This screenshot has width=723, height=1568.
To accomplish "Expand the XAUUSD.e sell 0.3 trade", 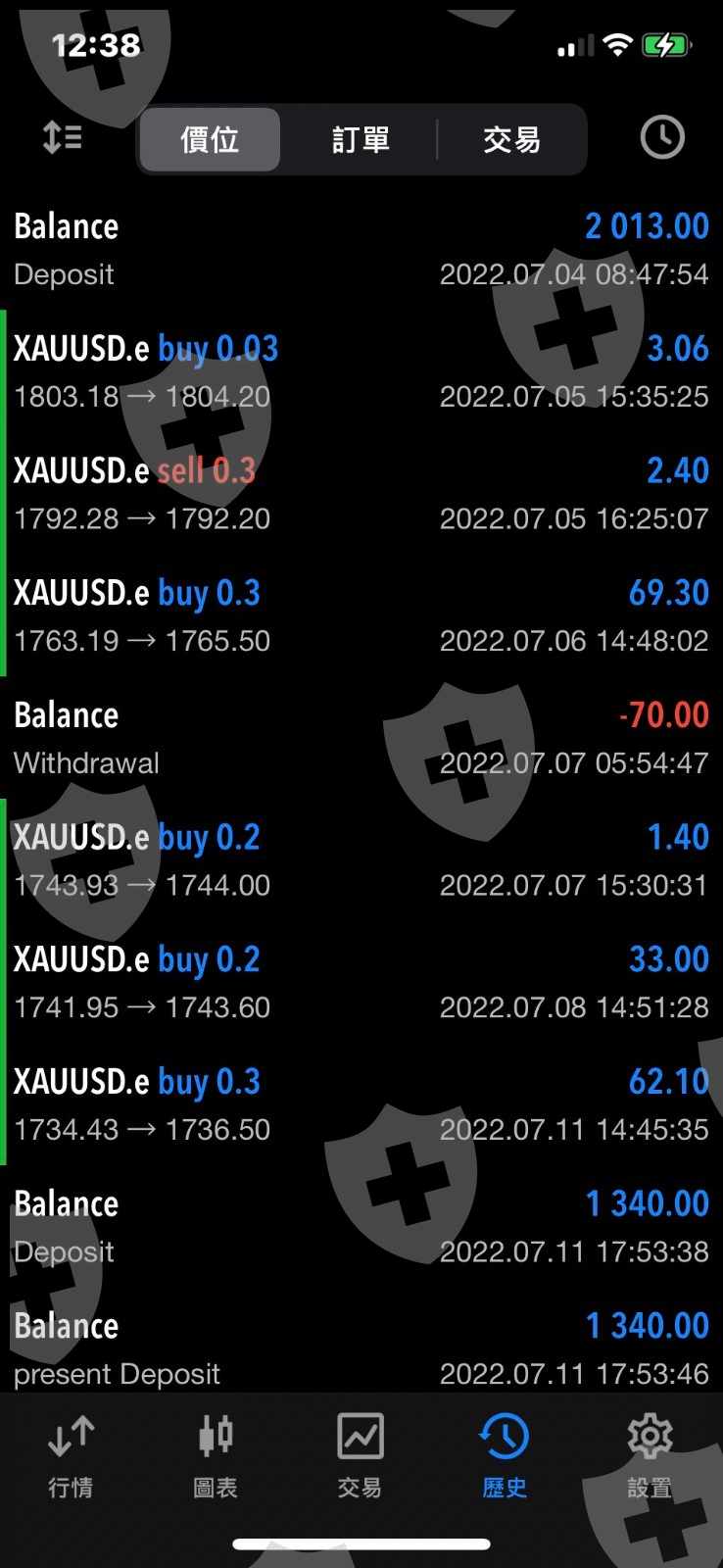I will click(361, 494).
